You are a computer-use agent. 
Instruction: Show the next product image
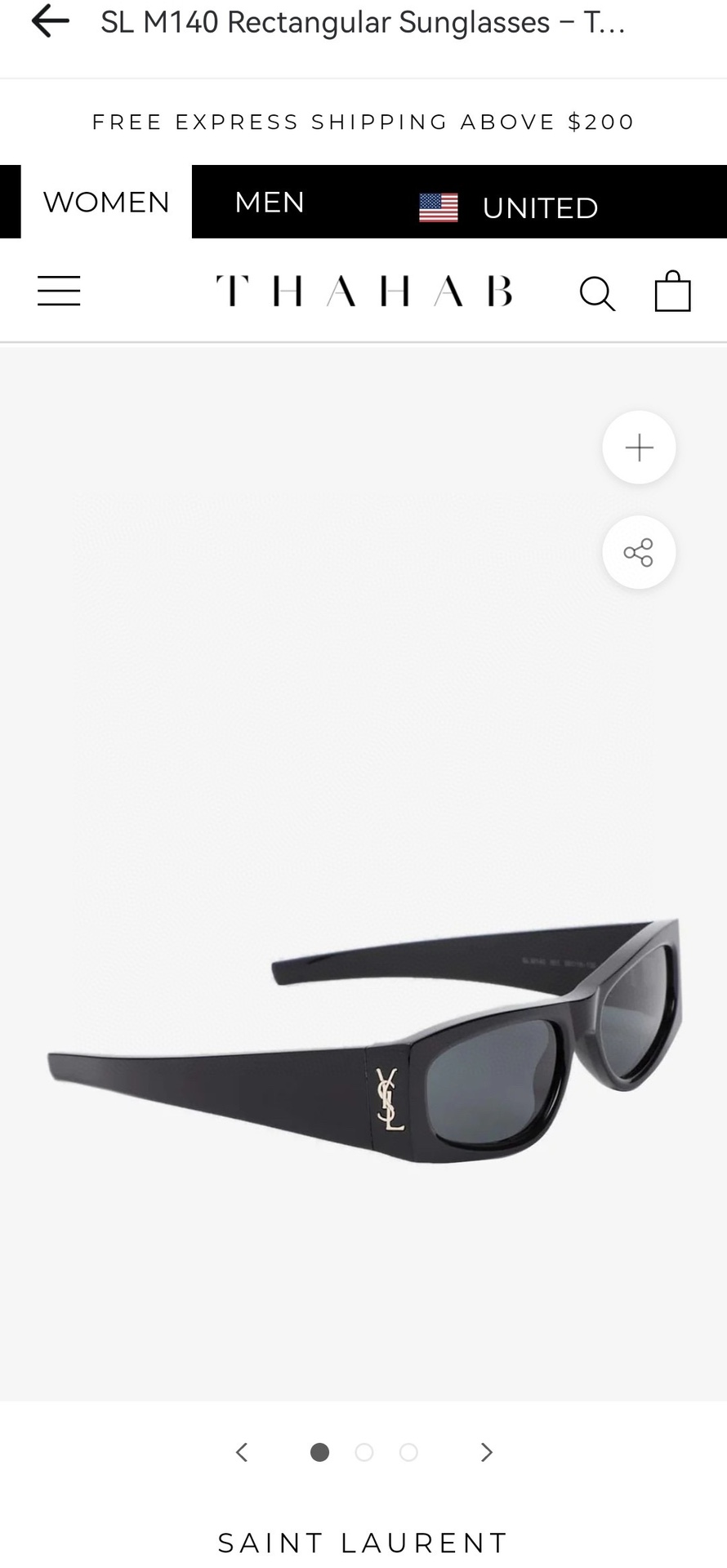pos(486,1452)
